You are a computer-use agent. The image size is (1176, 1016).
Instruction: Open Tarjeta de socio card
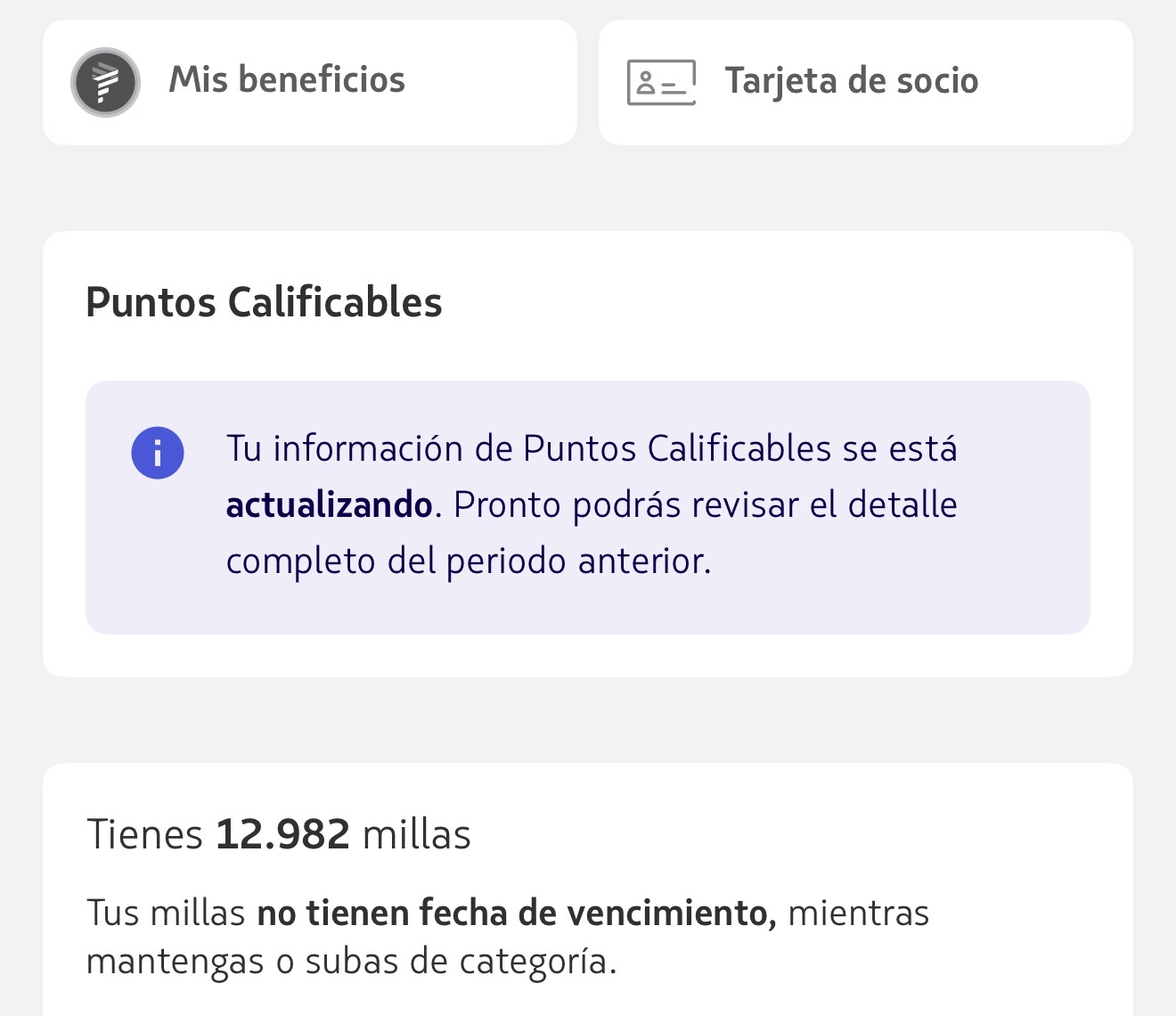[x=865, y=82]
